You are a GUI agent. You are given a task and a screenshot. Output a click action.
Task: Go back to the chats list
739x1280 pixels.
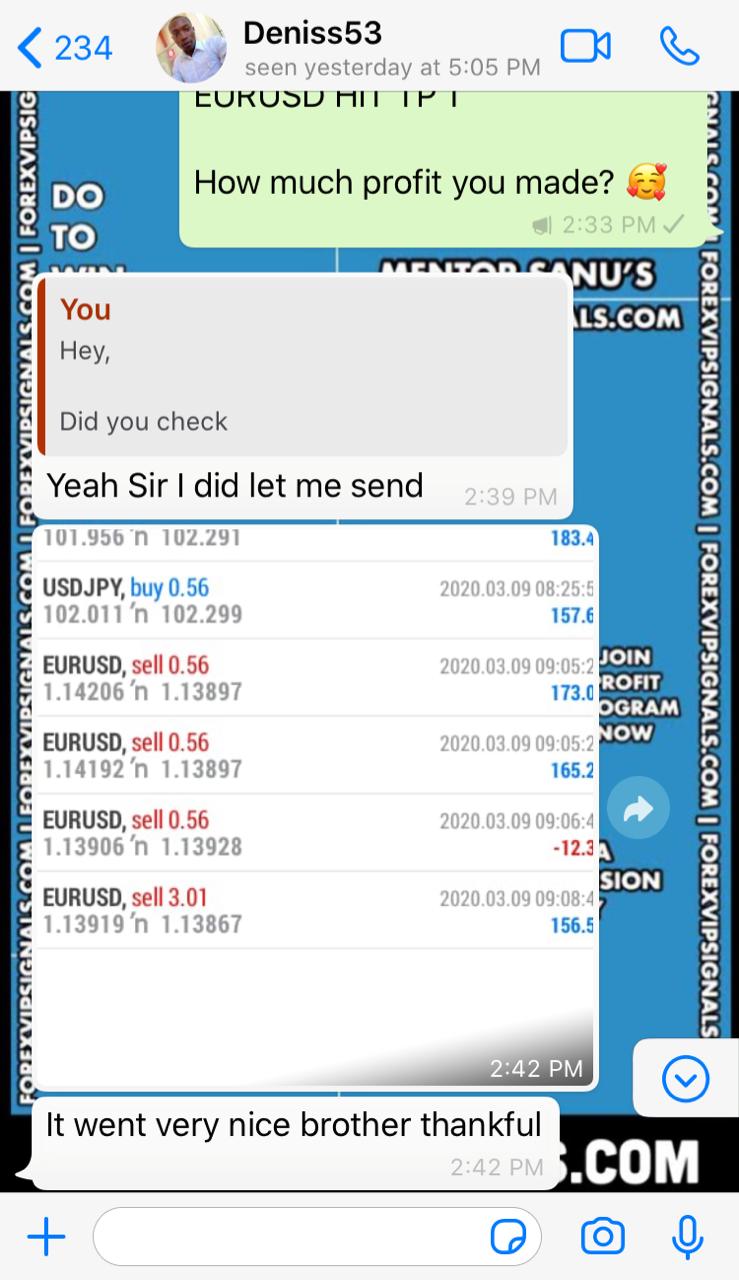coord(65,47)
